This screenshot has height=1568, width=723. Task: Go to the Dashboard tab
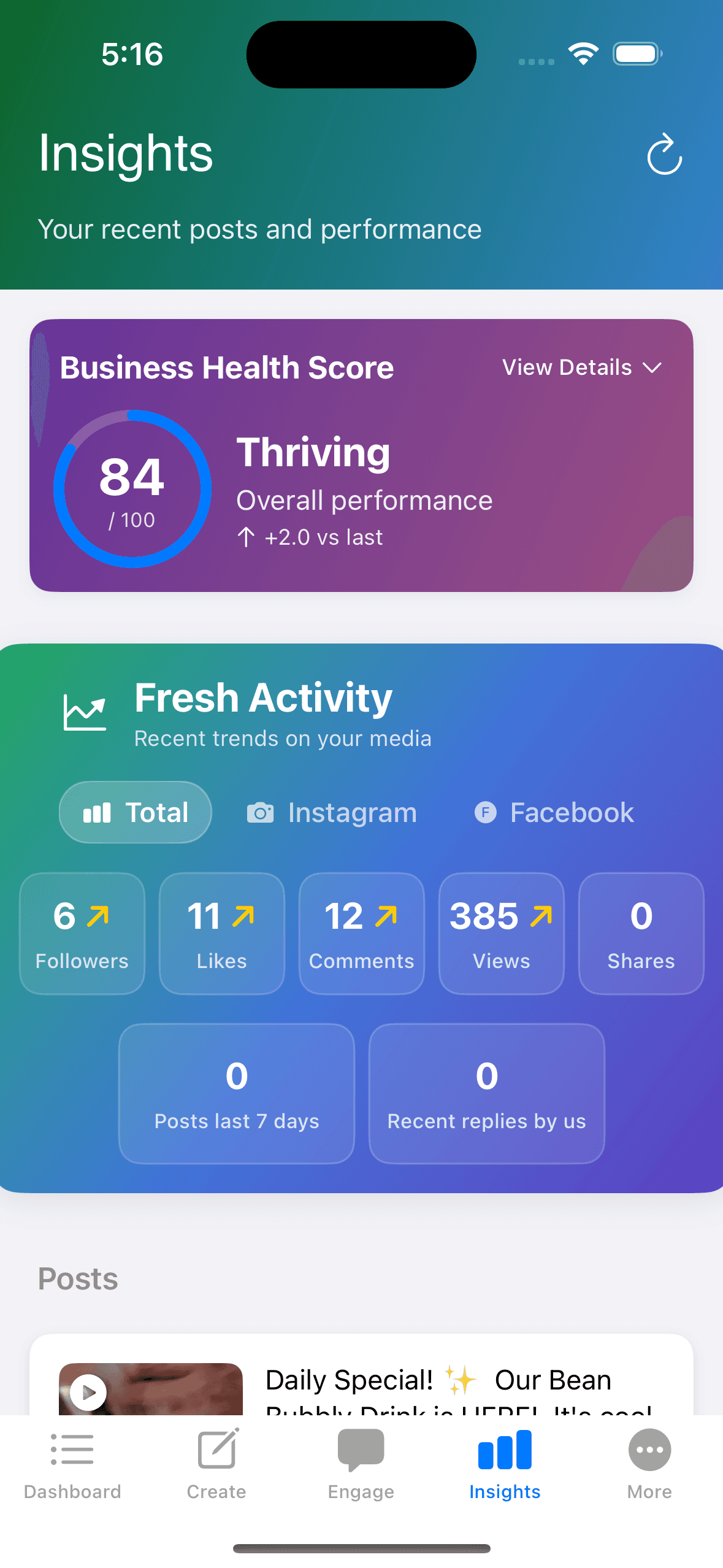coord(72,1463)
